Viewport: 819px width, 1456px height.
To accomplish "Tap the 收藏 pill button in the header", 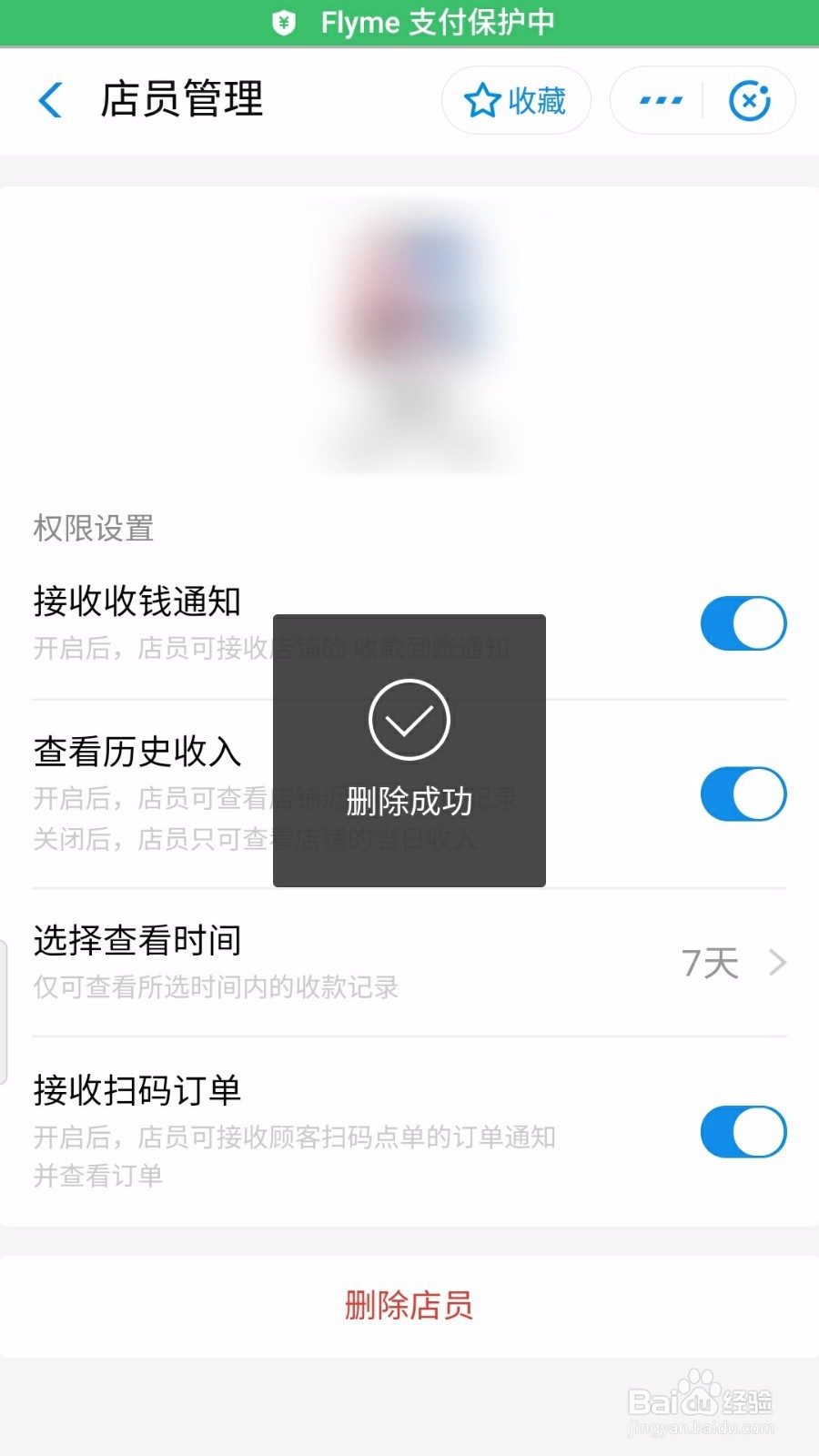I will tap(515, 100).
